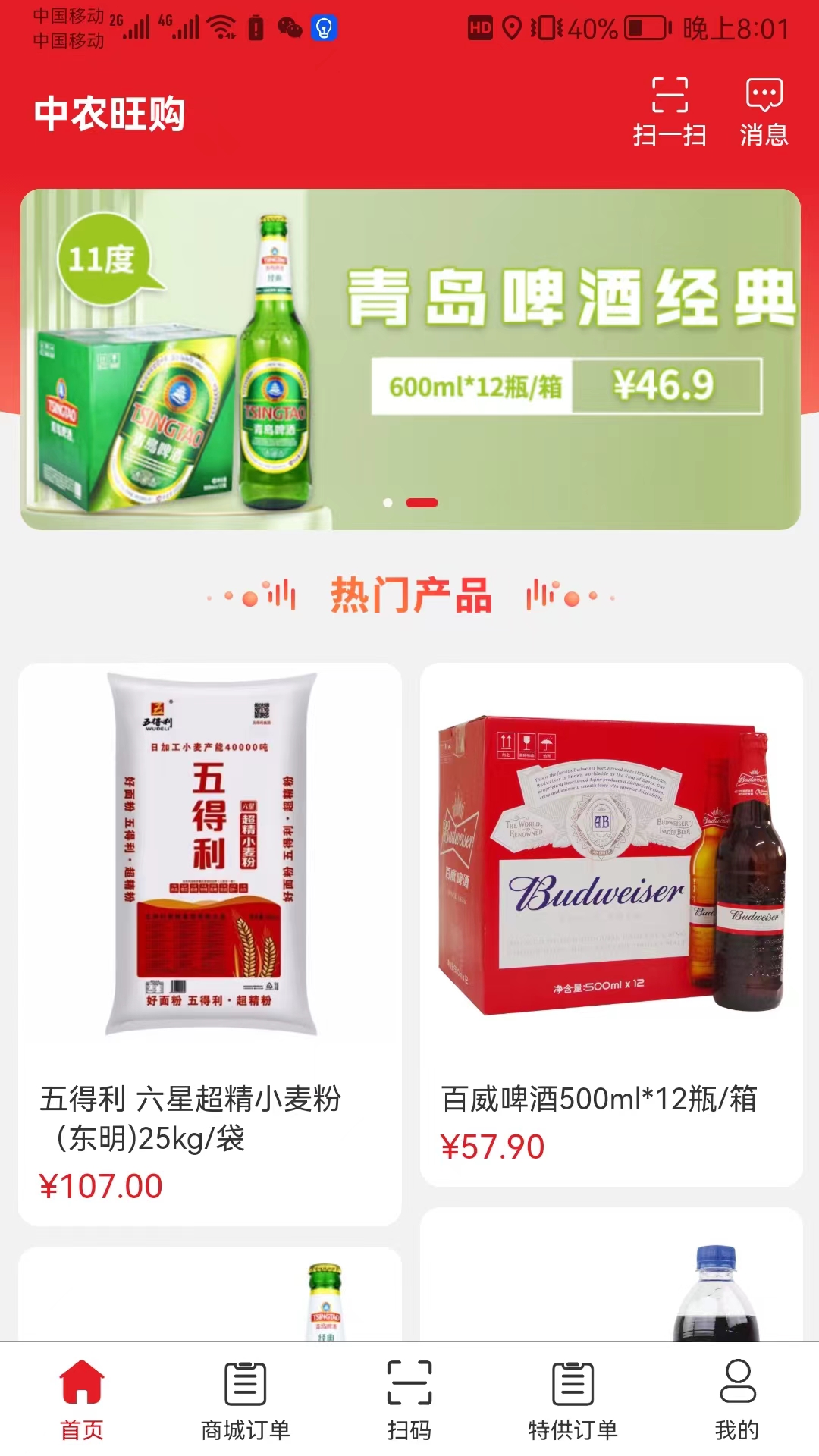Open the 百威啤酒500ml*12瓶 product card
The width and height of the screenshot is (819, 1456).
[x=611, y=924]
